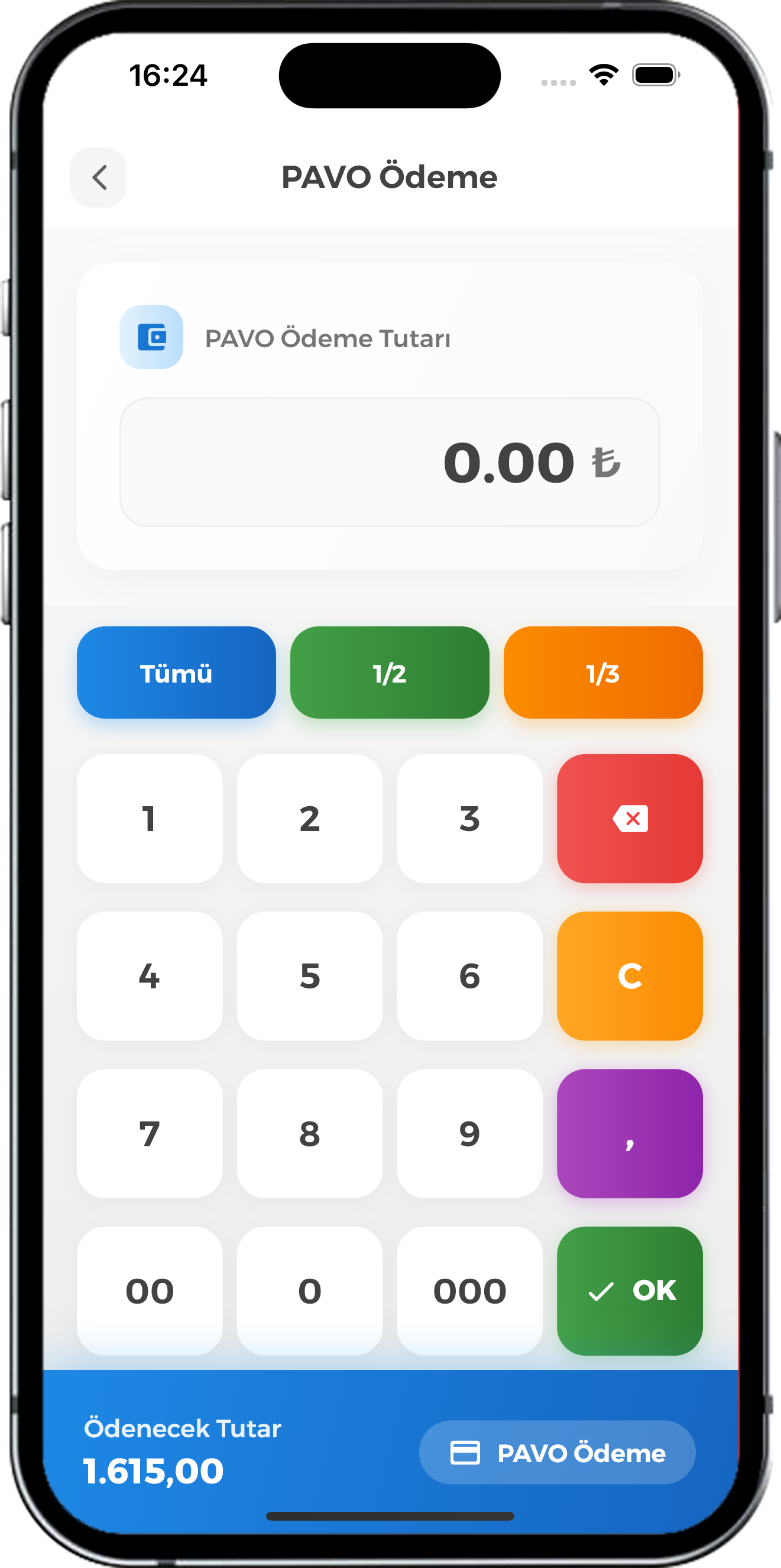Start payment with bottom PAVO Ödeme button
Screen dimensions: 781x1568
pos(556,1452)
